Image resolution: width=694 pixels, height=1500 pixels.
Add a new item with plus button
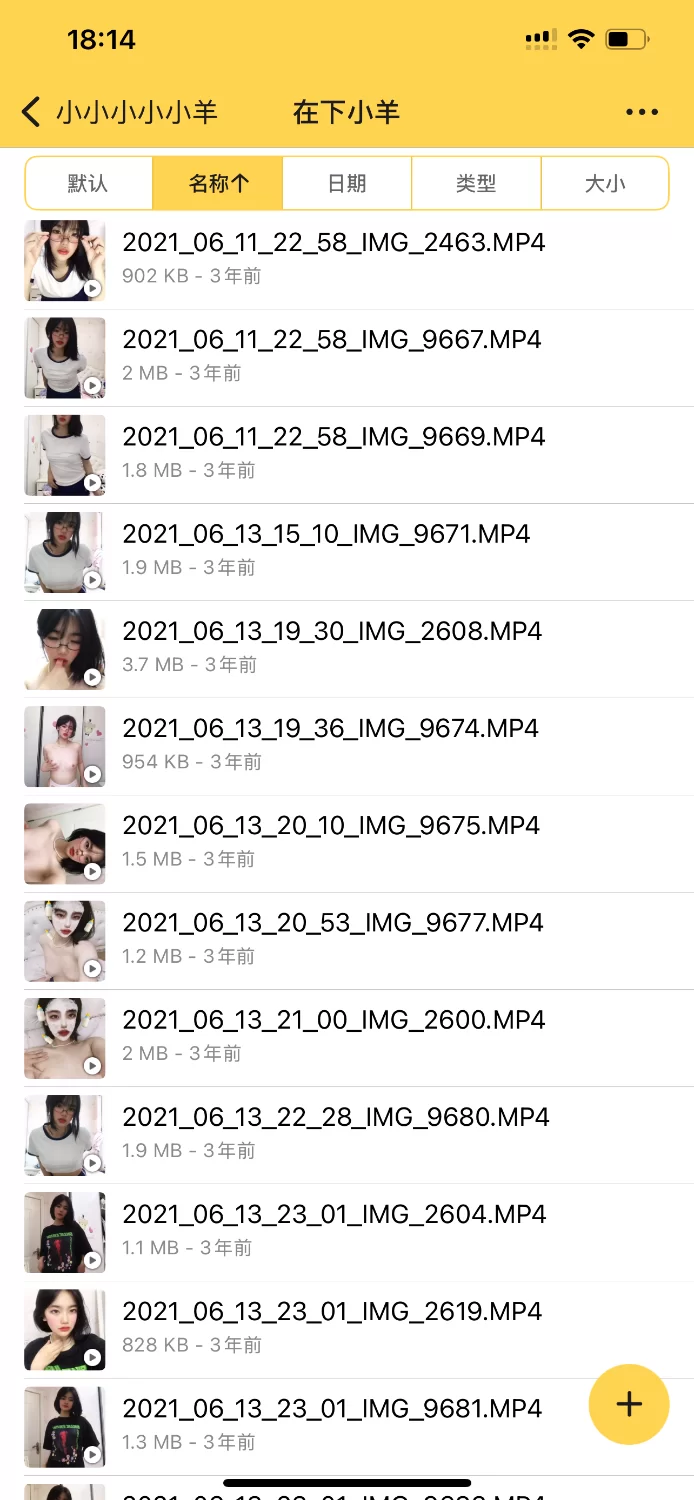coord(628,1404)
